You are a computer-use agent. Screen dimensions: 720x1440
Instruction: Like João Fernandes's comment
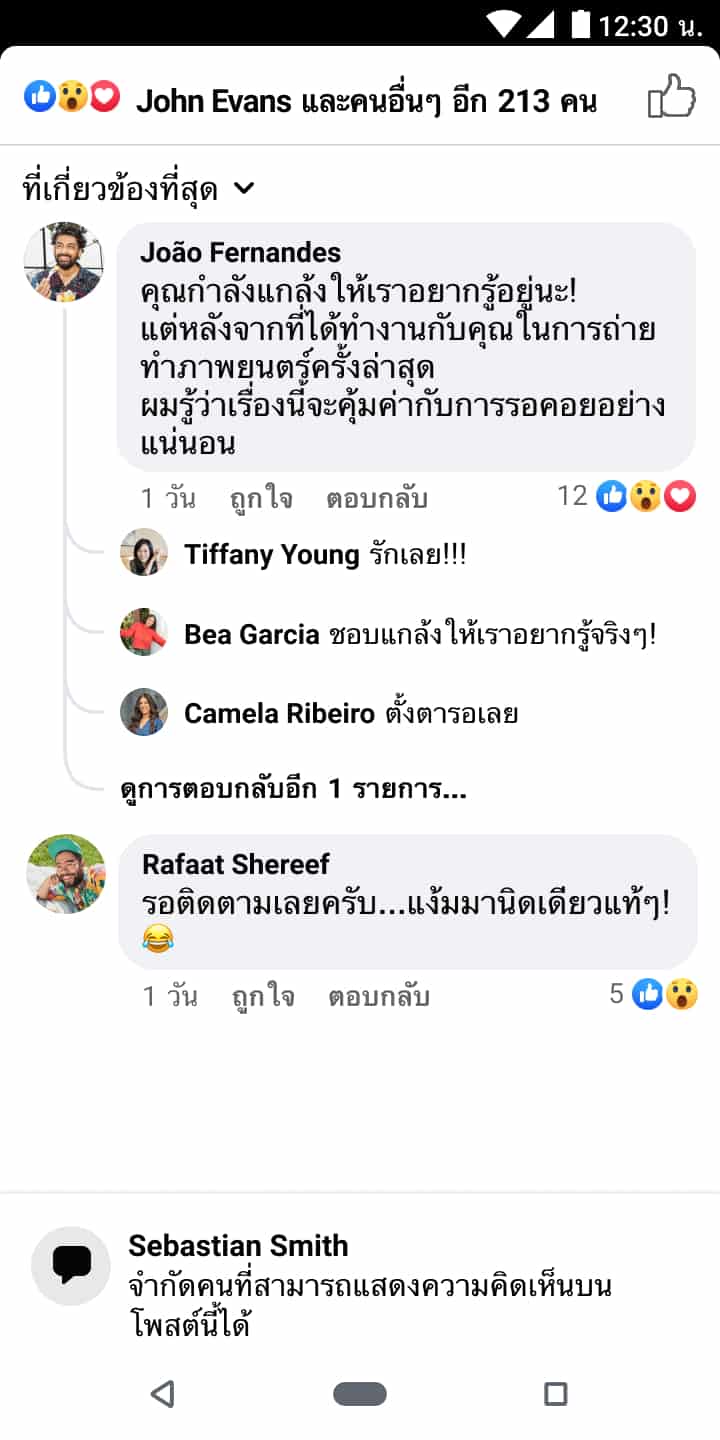tap(262, 498)
